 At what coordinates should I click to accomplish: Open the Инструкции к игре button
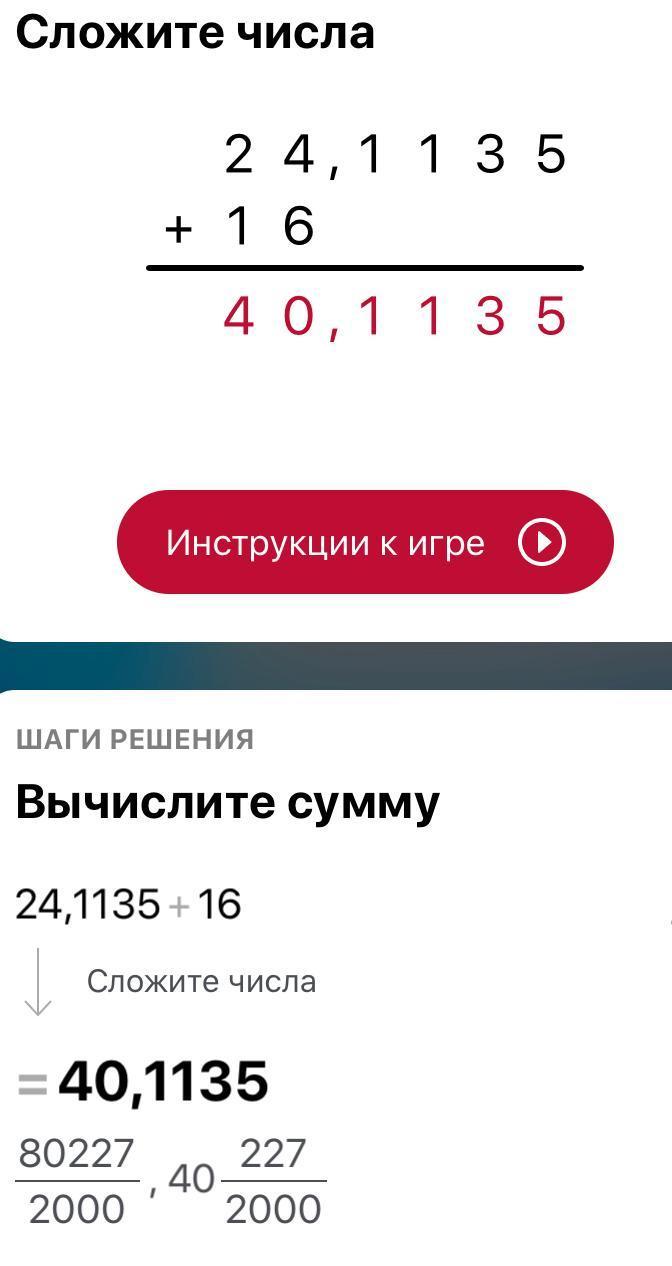[365, 542]
